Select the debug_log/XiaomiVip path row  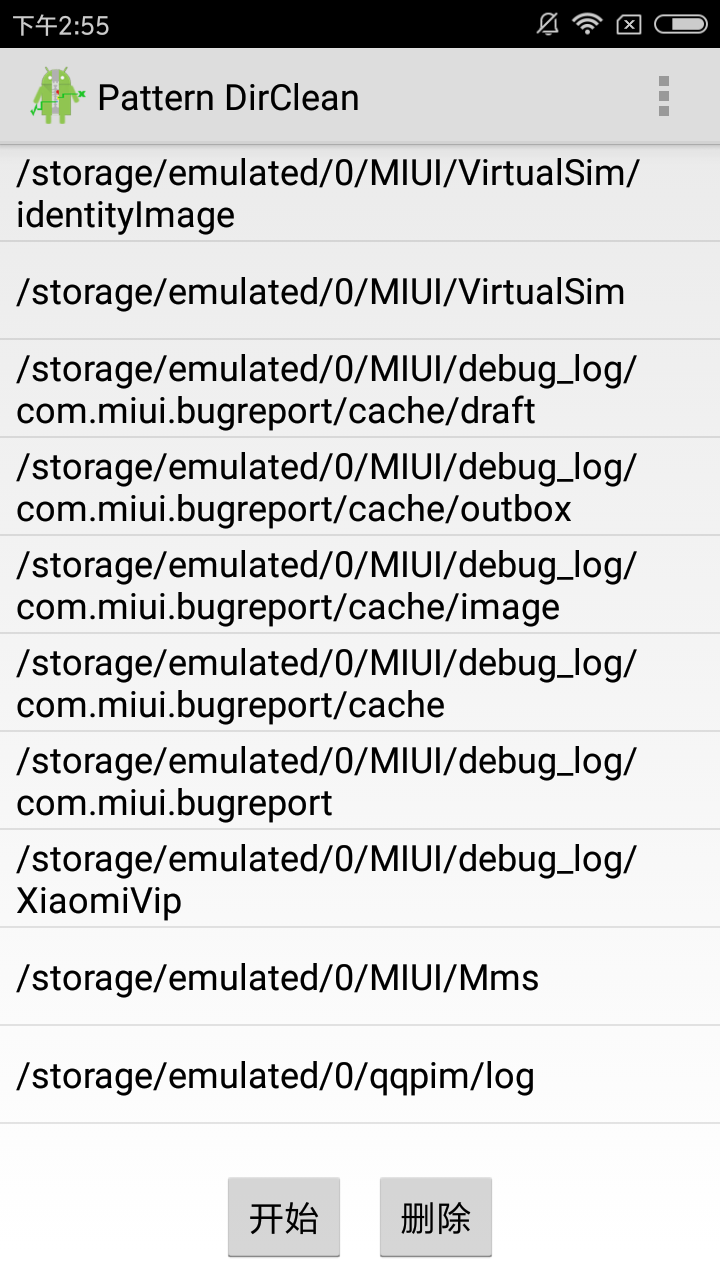[x=360, y=879]
